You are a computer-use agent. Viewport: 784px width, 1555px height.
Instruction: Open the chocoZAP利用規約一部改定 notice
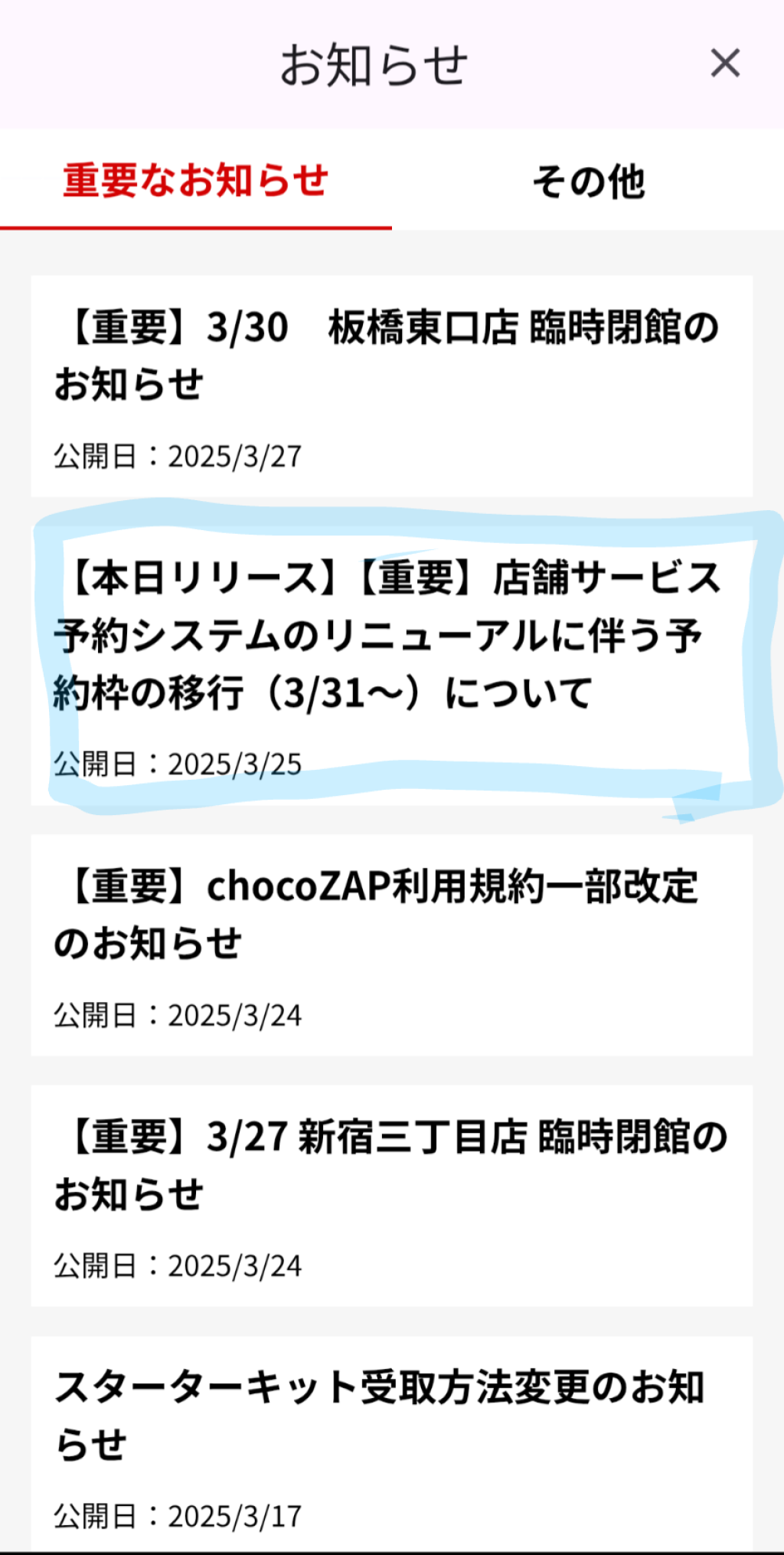[x=390, y=944]
